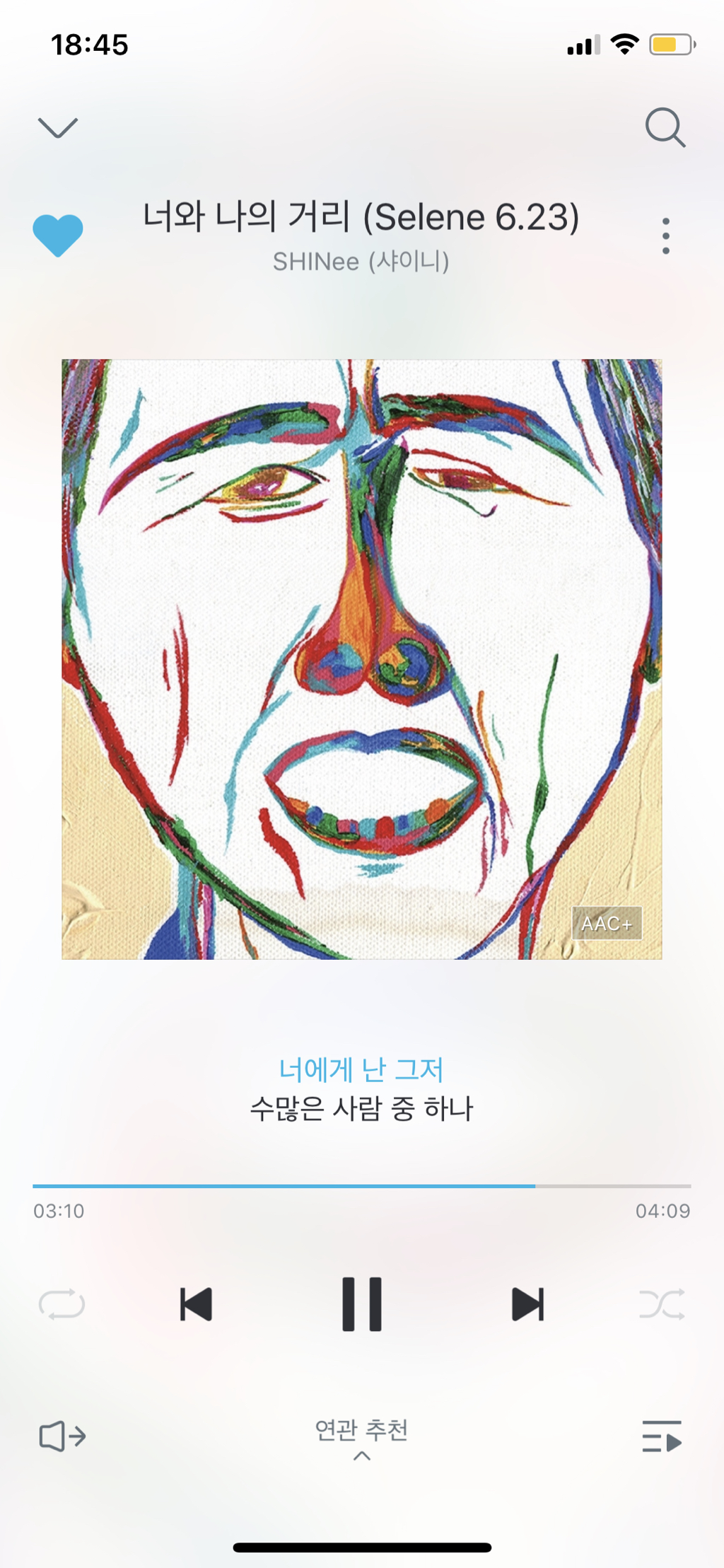Open the three-dot more options menu
Screen dimensions: 724x1568
pos(665,236)
